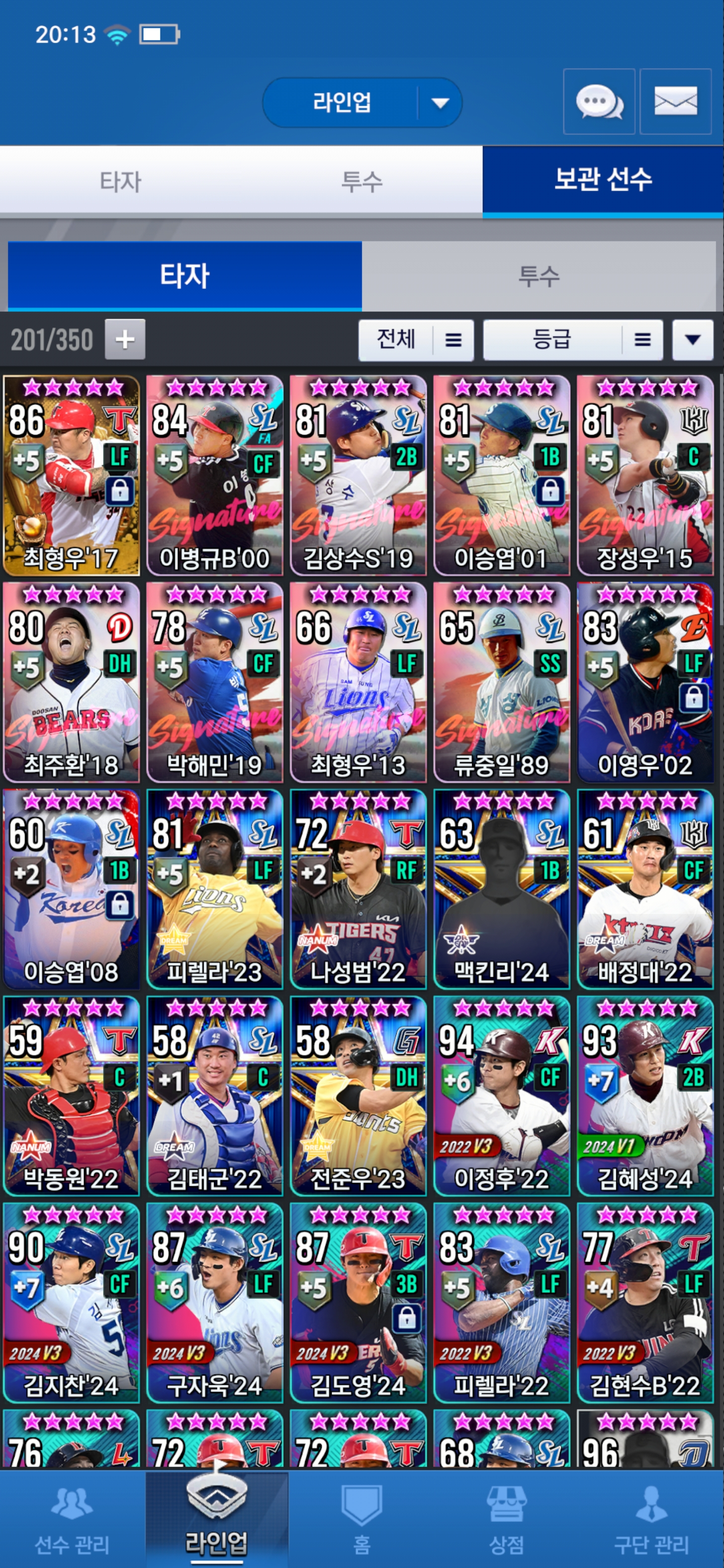This screenshot has height=1568, width=724.
Task: Open the mailbox envelope icon
Action: tap(675, 102)
